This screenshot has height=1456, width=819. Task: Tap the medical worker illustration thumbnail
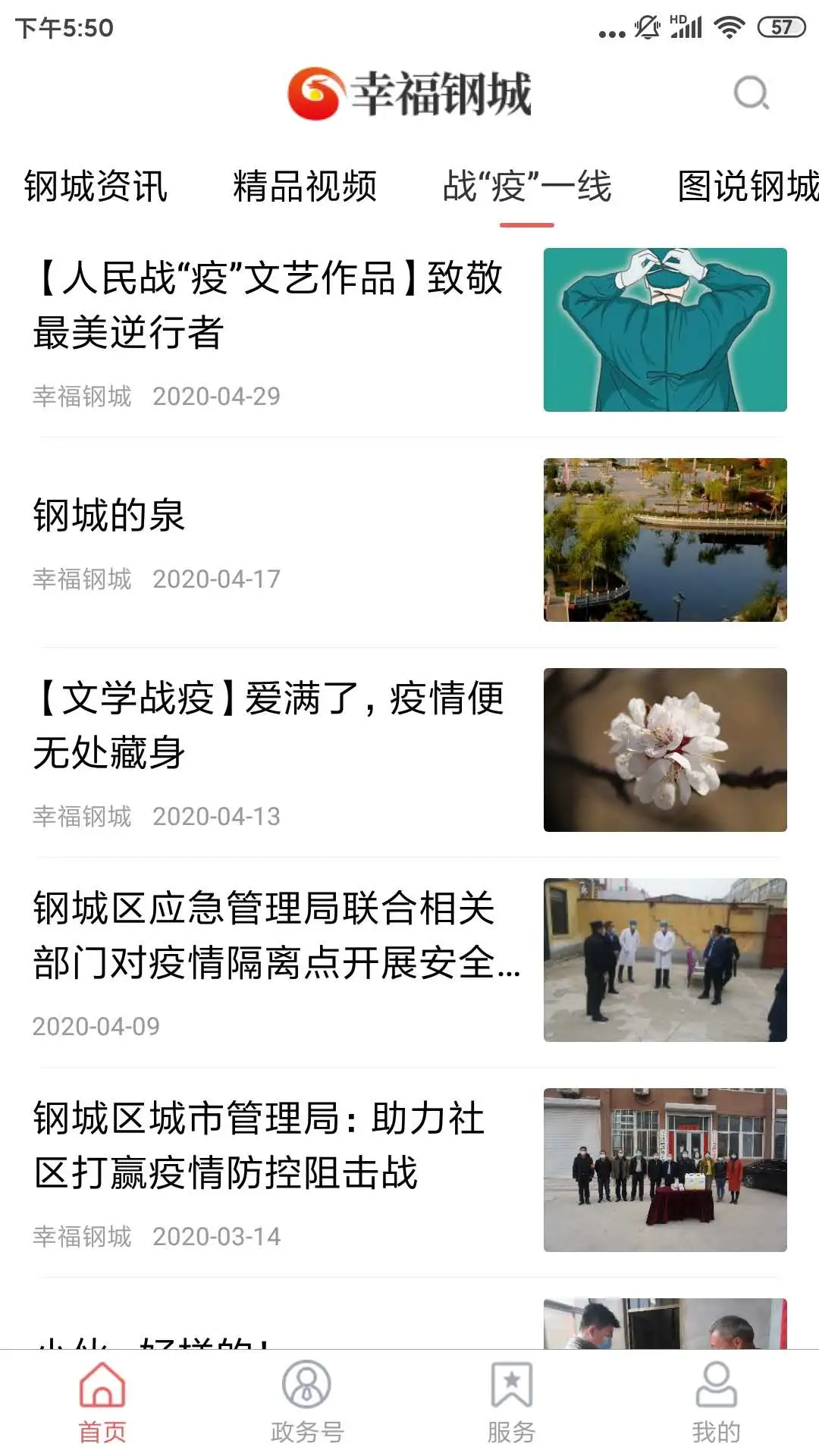(665, 329)
